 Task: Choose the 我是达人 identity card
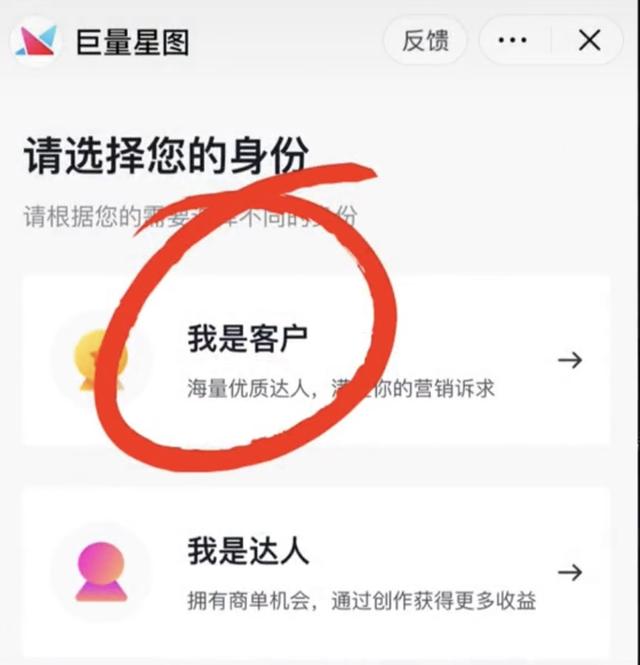click(x=316, y=572)
